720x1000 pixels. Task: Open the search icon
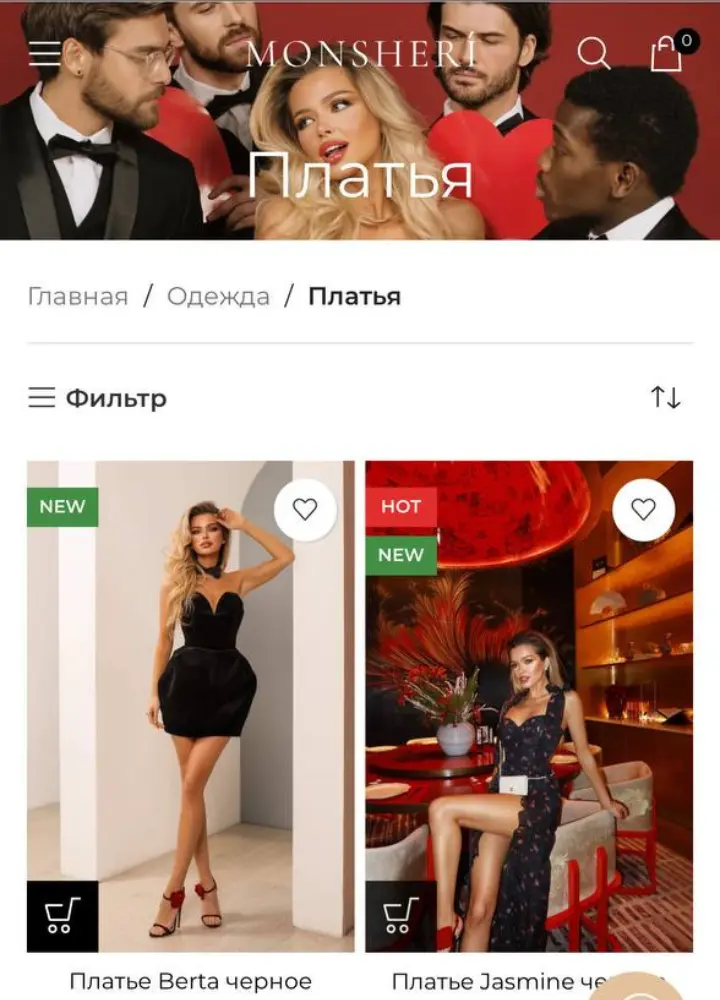point(594,53)
